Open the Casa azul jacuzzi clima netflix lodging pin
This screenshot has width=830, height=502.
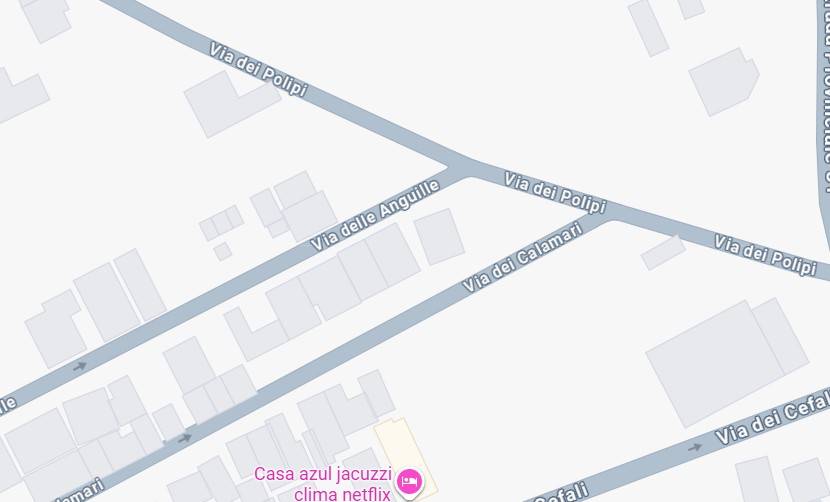pos(408,482)
